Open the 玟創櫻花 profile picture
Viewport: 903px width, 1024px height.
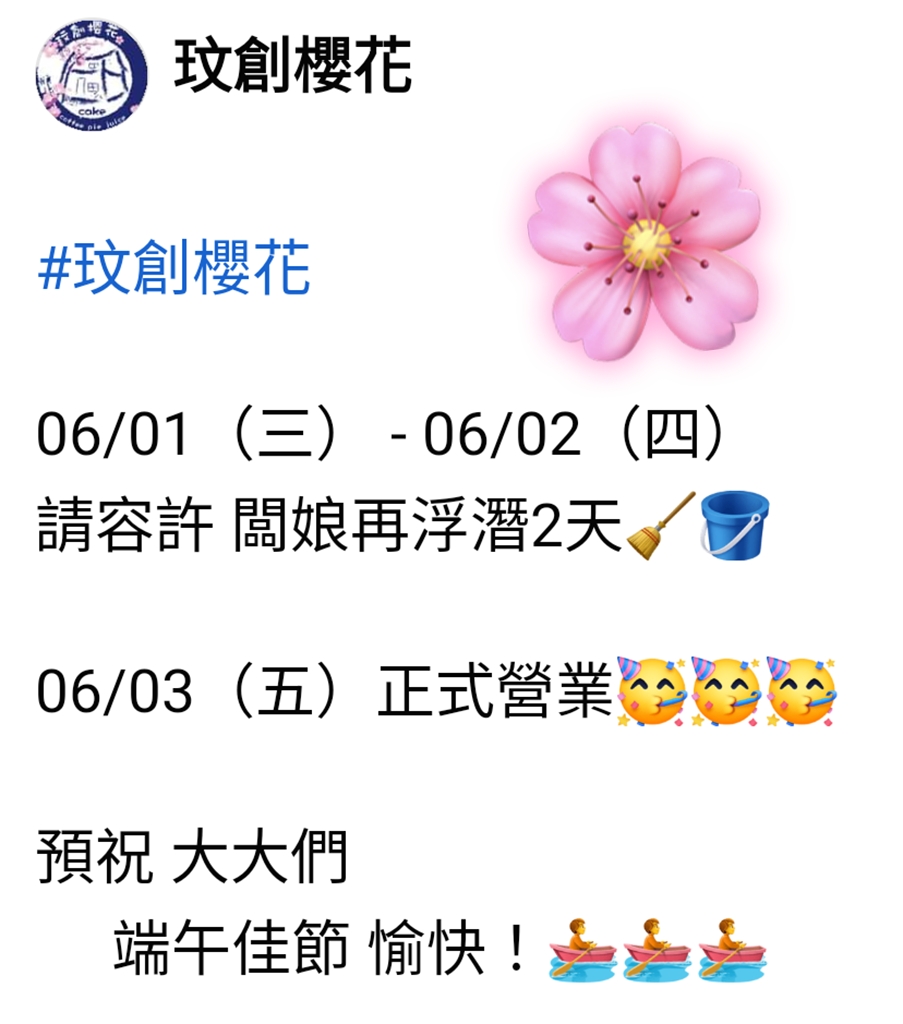[x=91, y=74]
